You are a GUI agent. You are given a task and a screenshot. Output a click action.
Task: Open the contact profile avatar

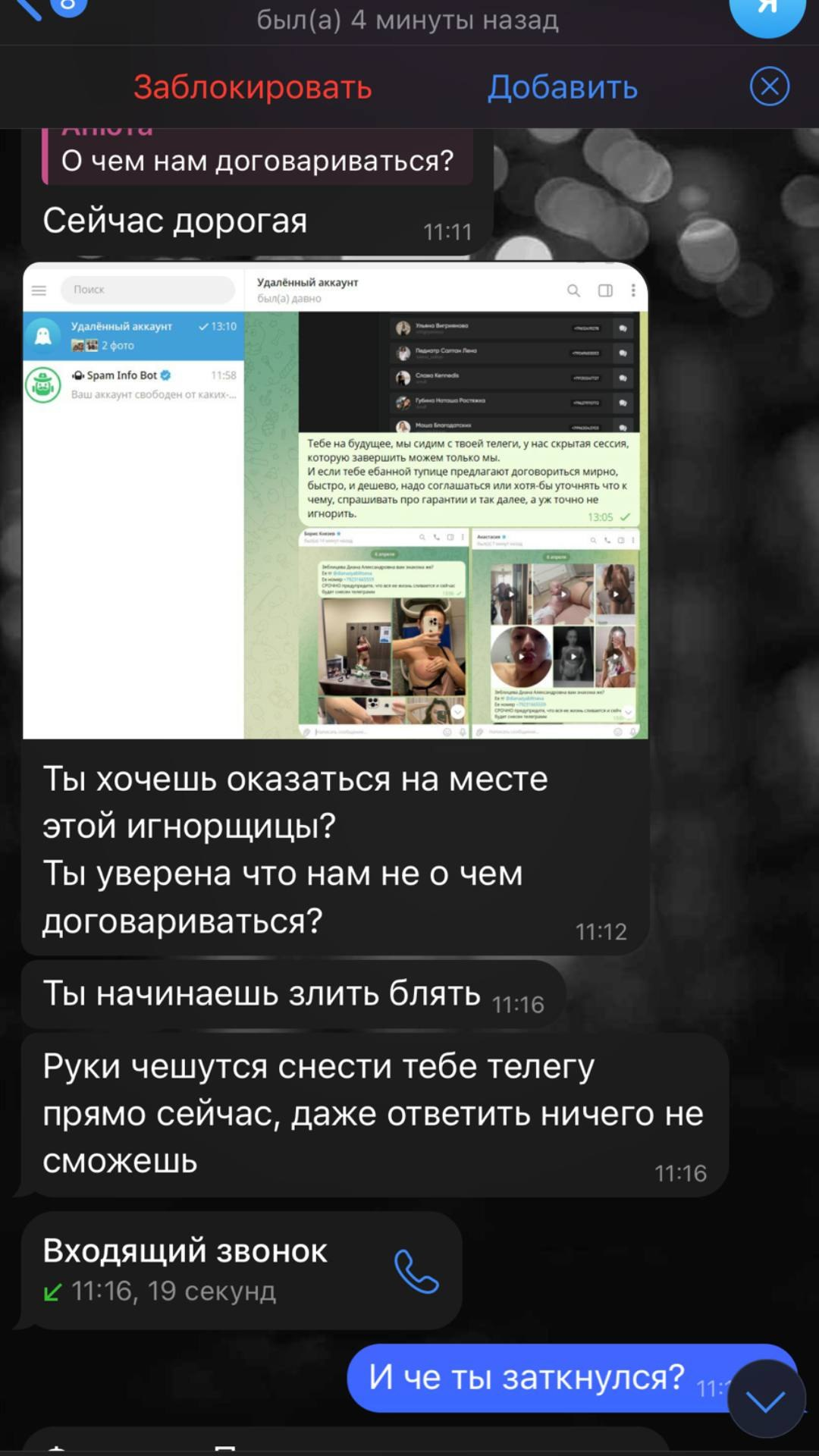(767, 11)
